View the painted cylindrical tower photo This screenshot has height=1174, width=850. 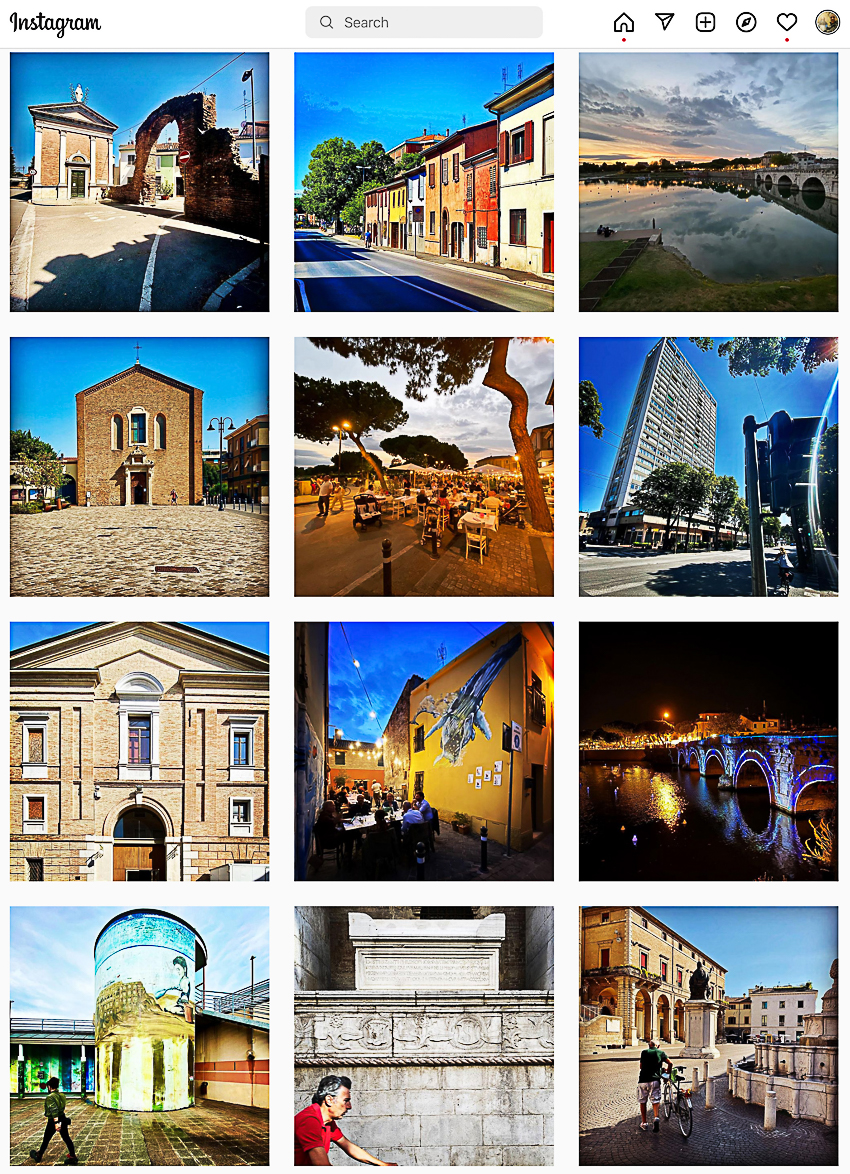pyautogui.click(x=139, y=1036)
